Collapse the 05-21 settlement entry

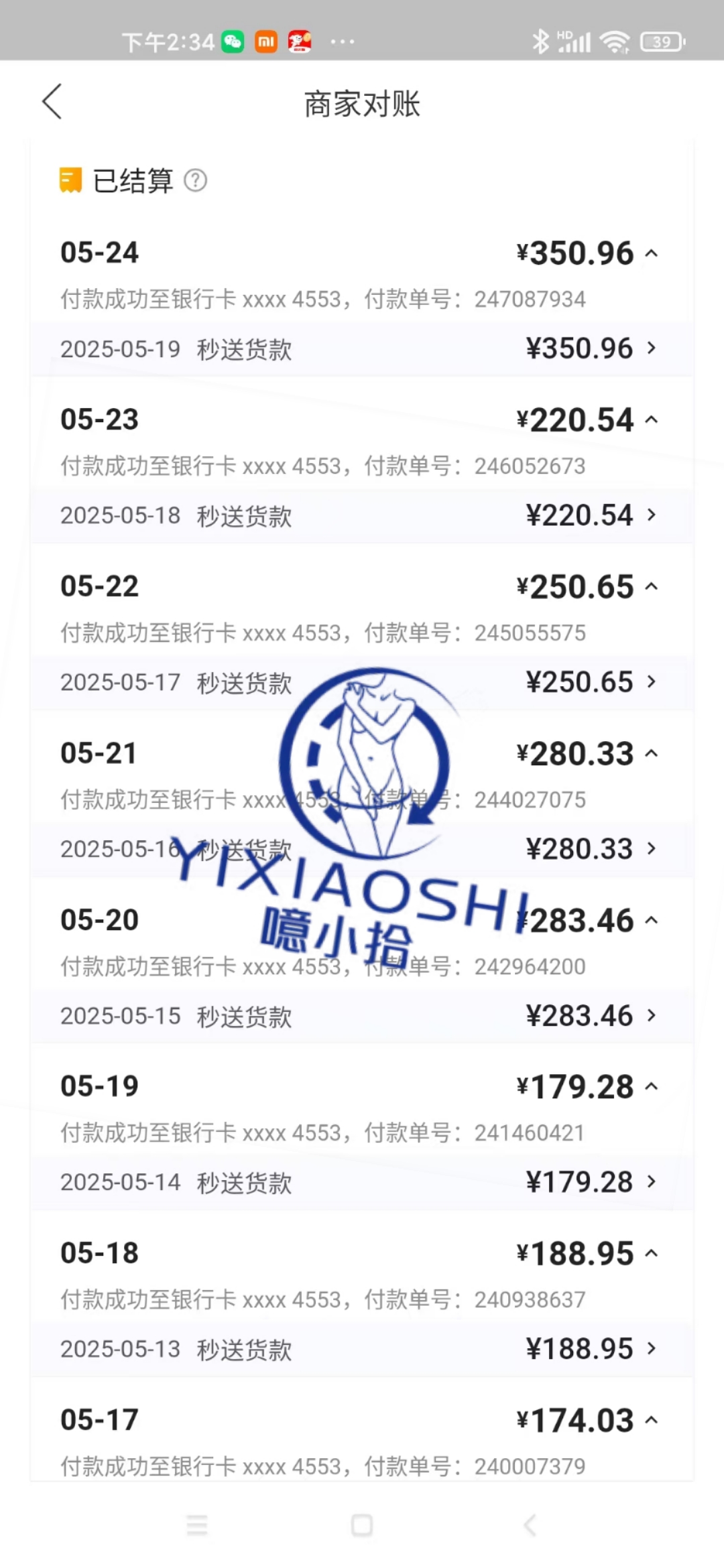[x=651, y=754]
